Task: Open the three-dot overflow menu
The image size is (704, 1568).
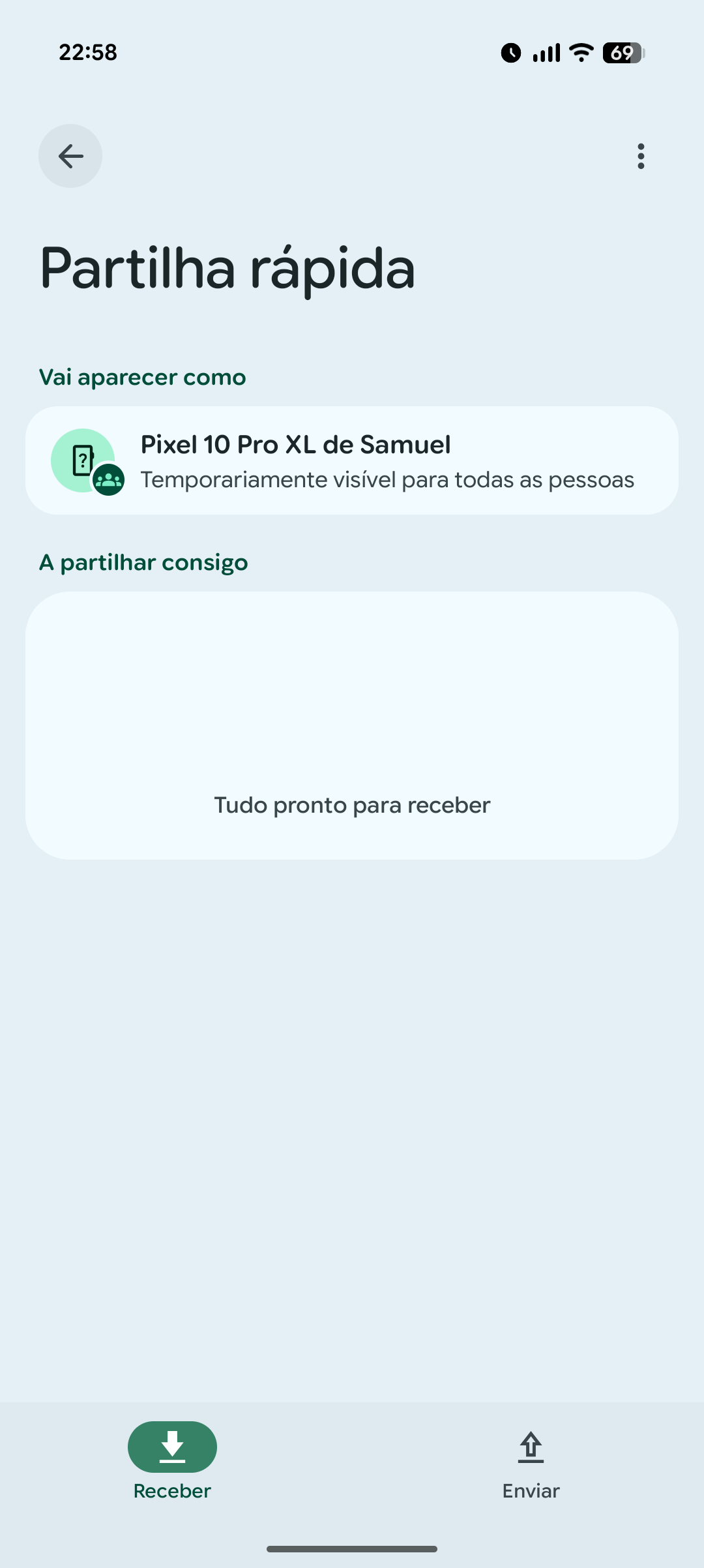Action: point(641,157)
